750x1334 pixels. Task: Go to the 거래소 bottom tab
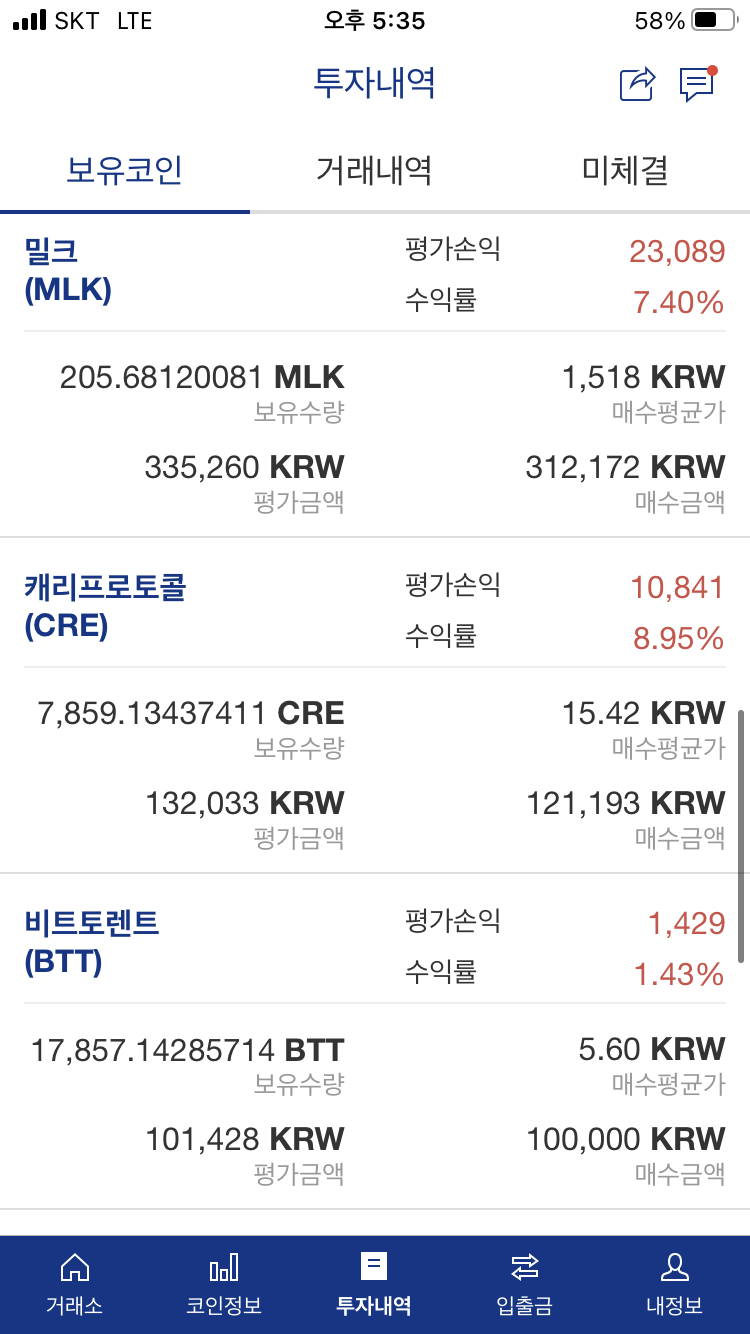click(x=75, y=1285)
